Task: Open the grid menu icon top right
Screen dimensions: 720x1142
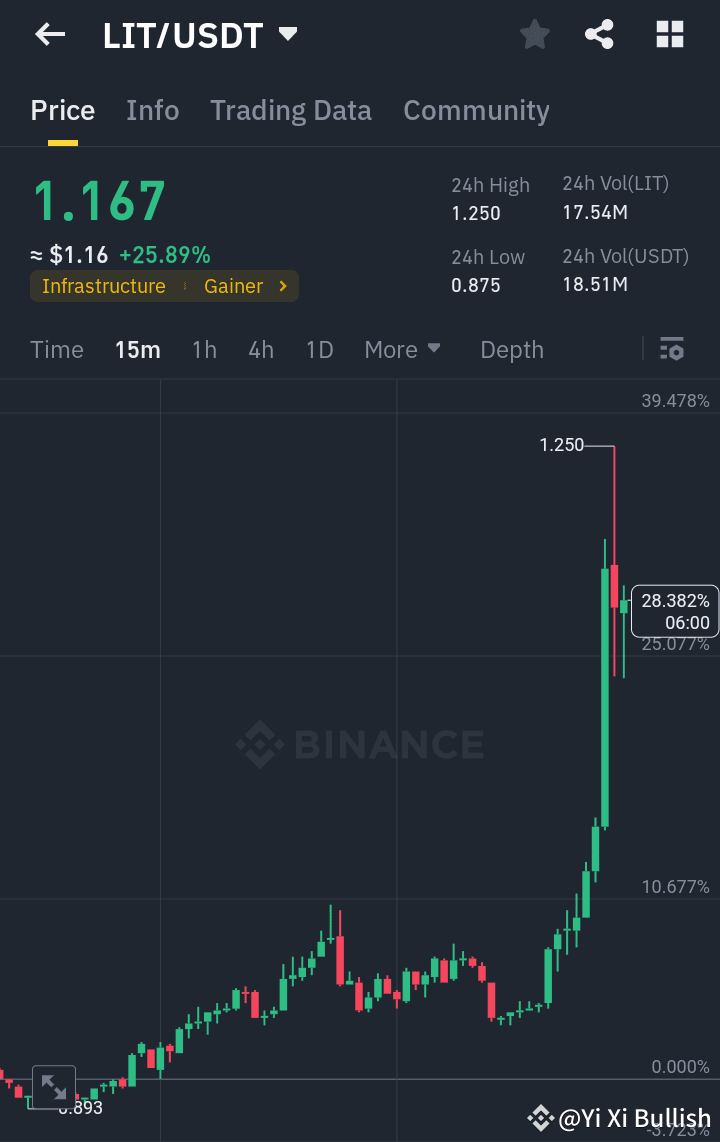Action: coord(668,34)
